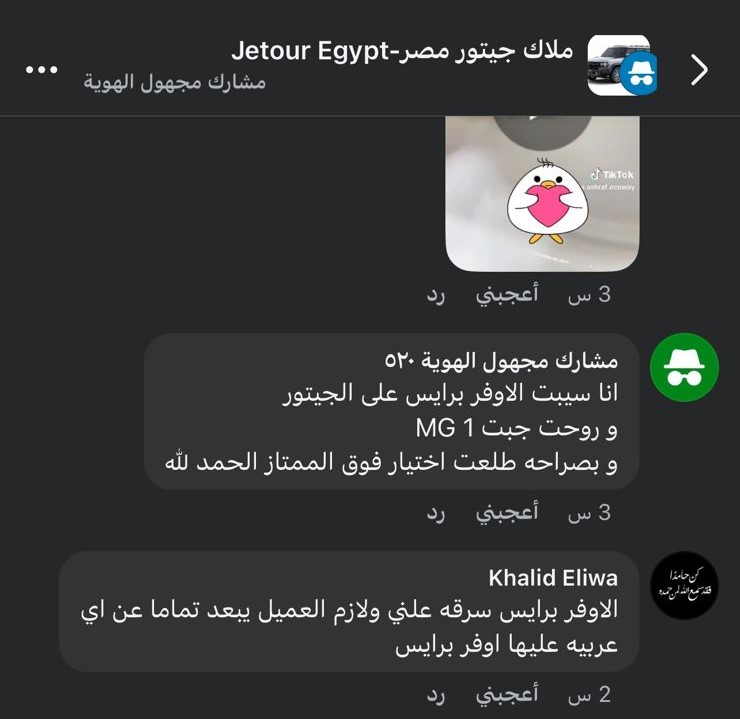
Task: Like the anonymous participant's MG 1 comment
Action: point(506,513)
